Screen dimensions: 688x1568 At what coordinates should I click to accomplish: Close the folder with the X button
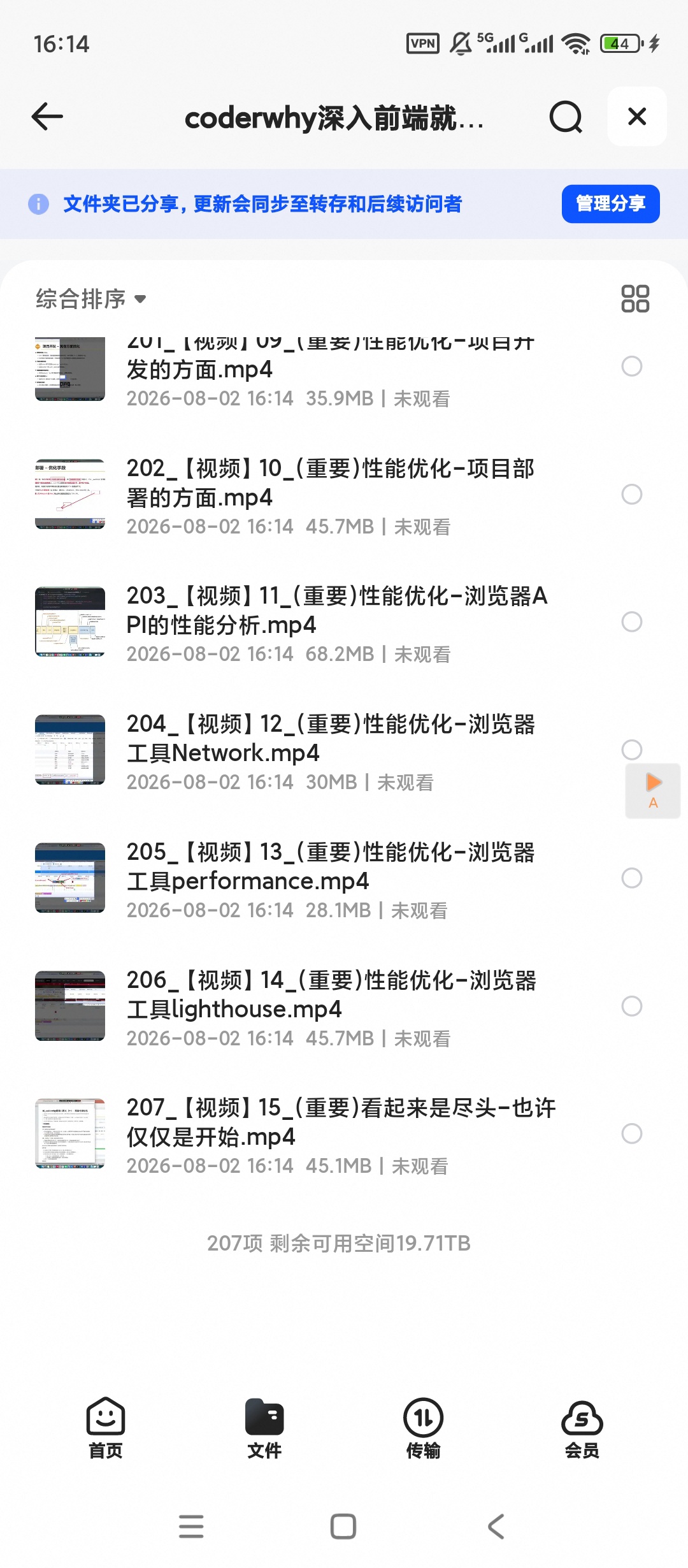[x=637, y=117]
